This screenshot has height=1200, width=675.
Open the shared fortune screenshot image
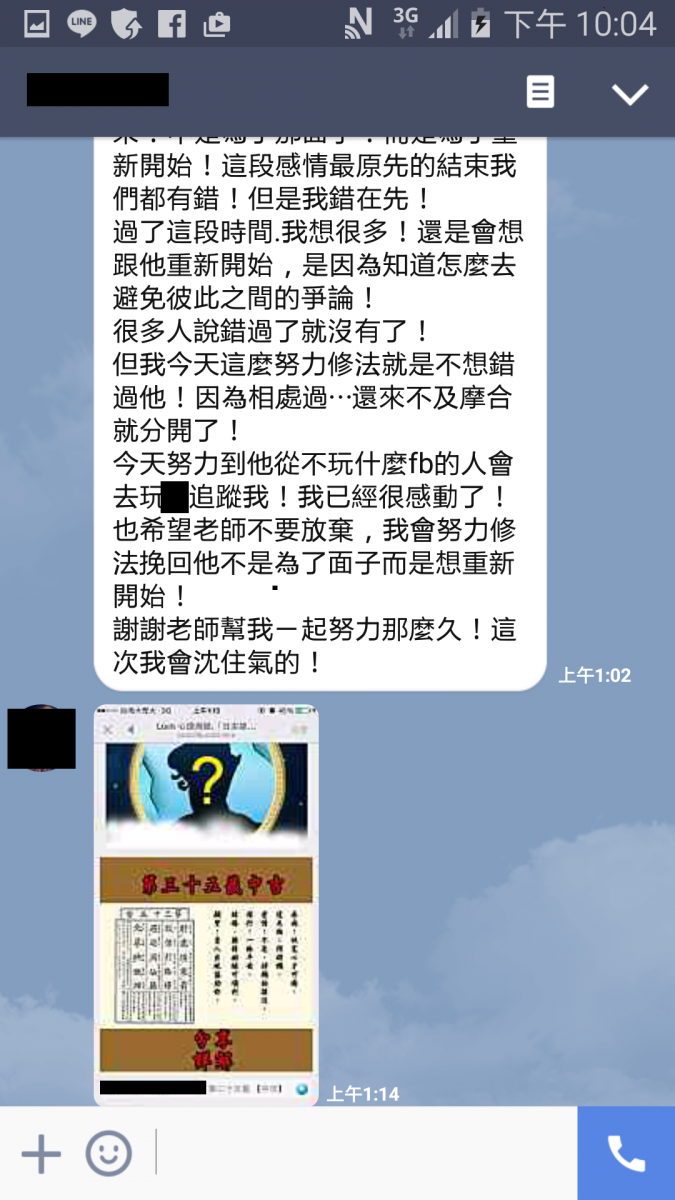(206, 900)
